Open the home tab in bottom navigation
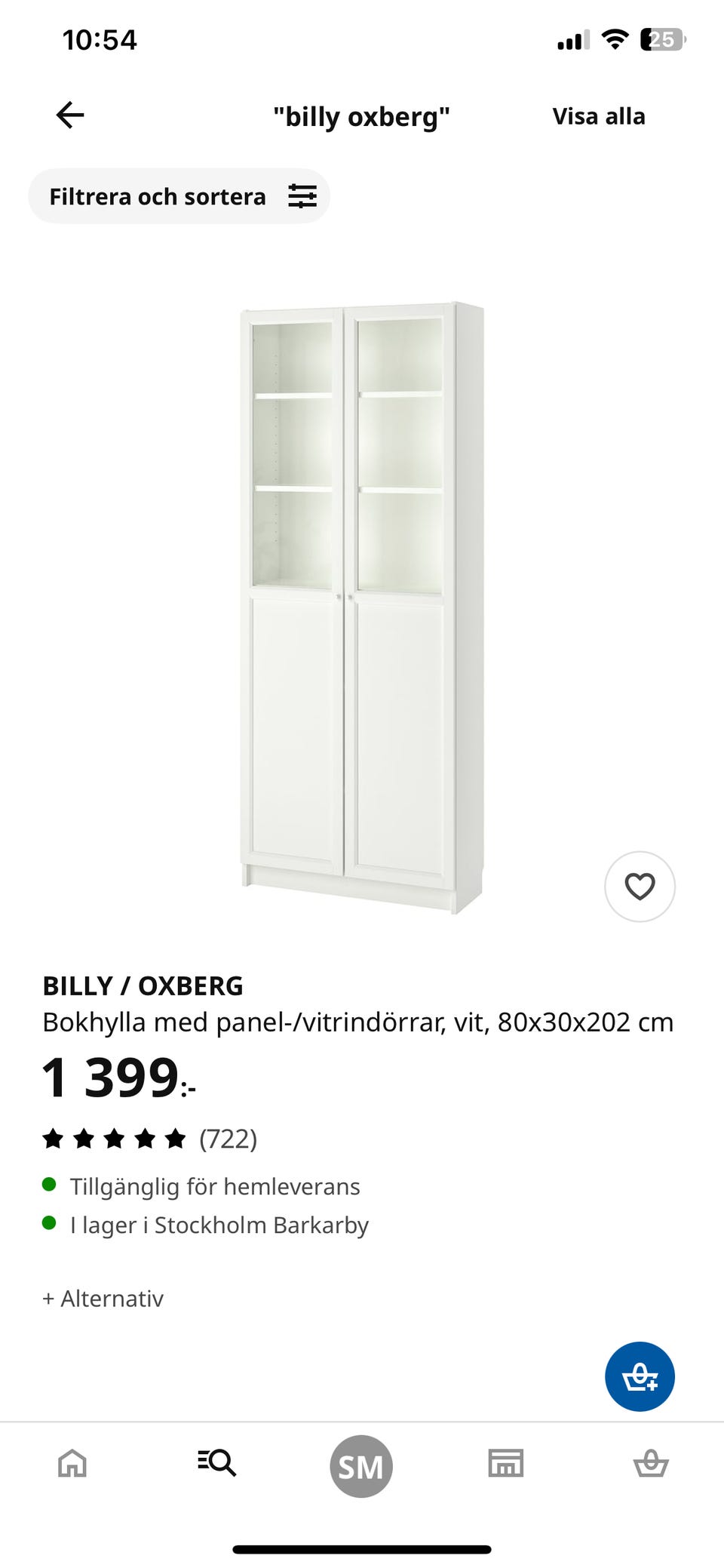 (x=71, y=1464)
